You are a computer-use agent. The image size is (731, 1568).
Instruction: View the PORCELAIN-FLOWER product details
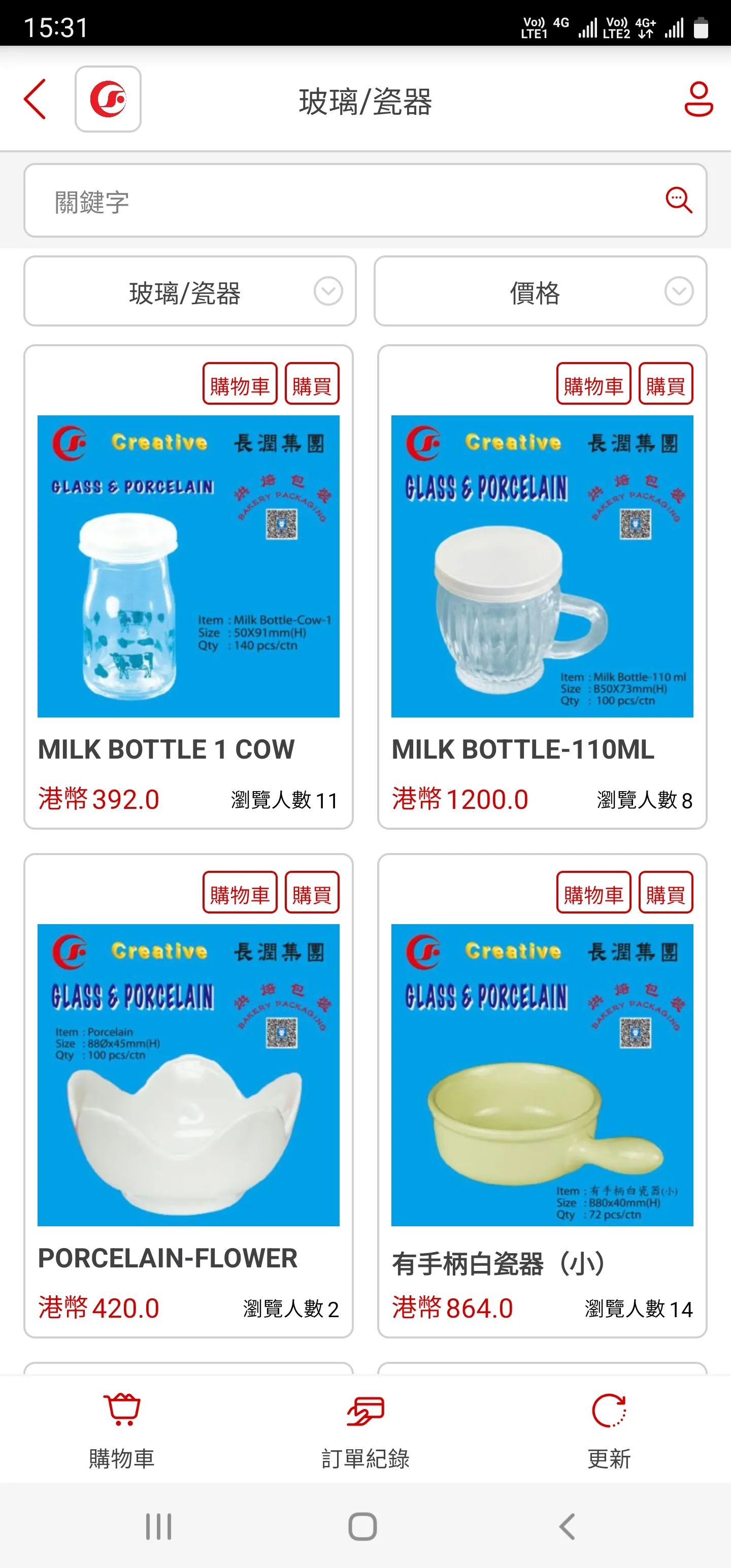pyautogui.click(x=188, y=1075)
